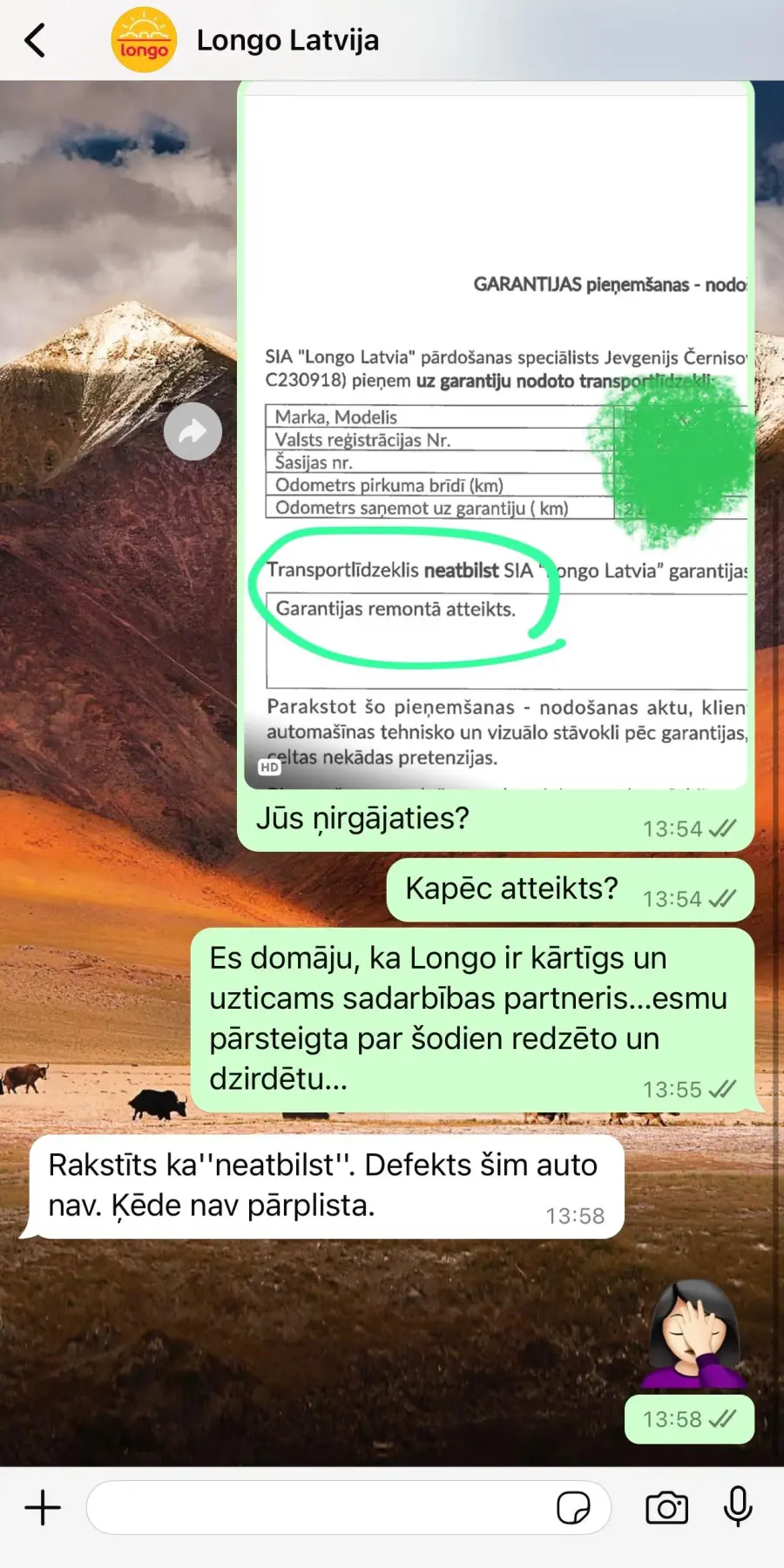The height and width of the screenshot is (1568, 784).
Task: Open the camera to take a photo
Action: [667, 1508]
